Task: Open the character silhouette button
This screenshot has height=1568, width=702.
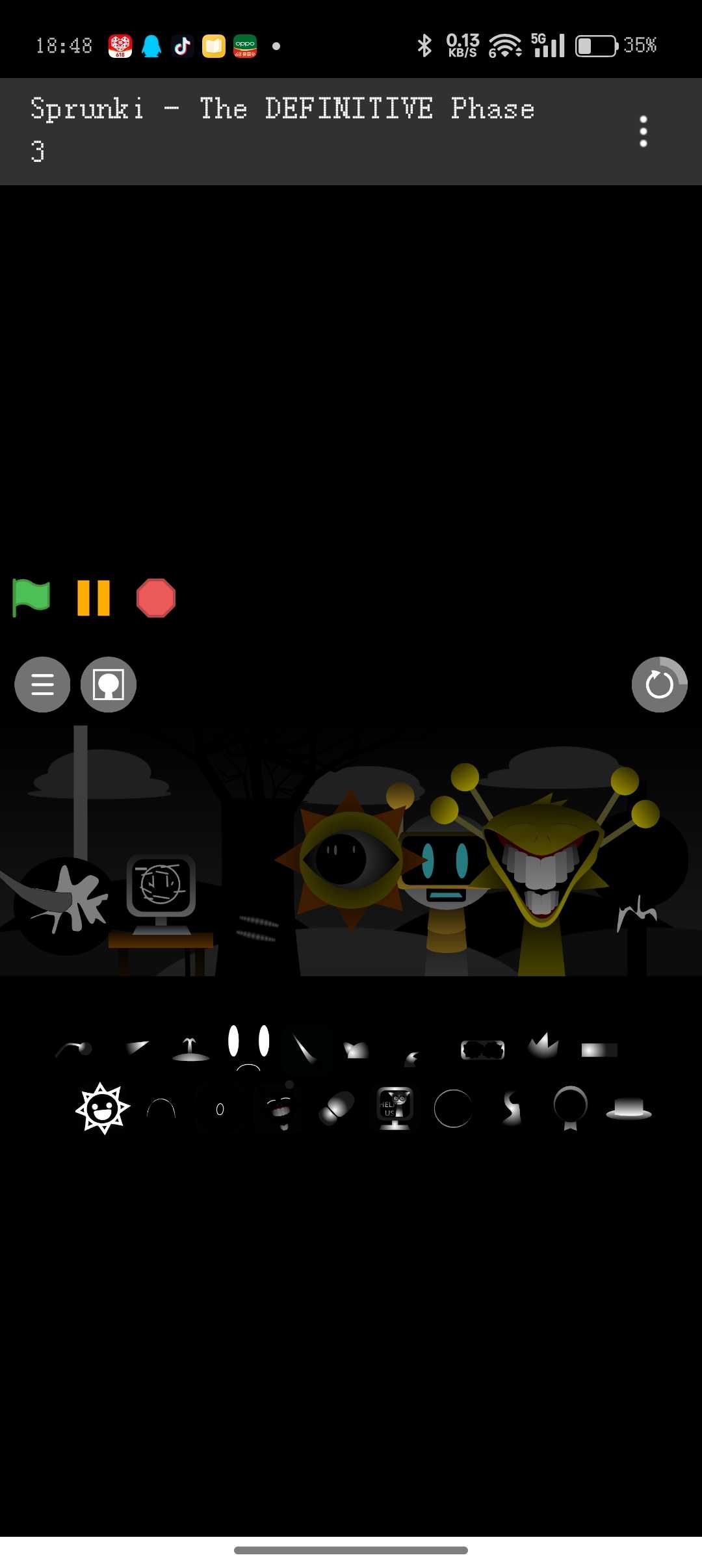Action: pyautogui.click(x=109, y=685)
